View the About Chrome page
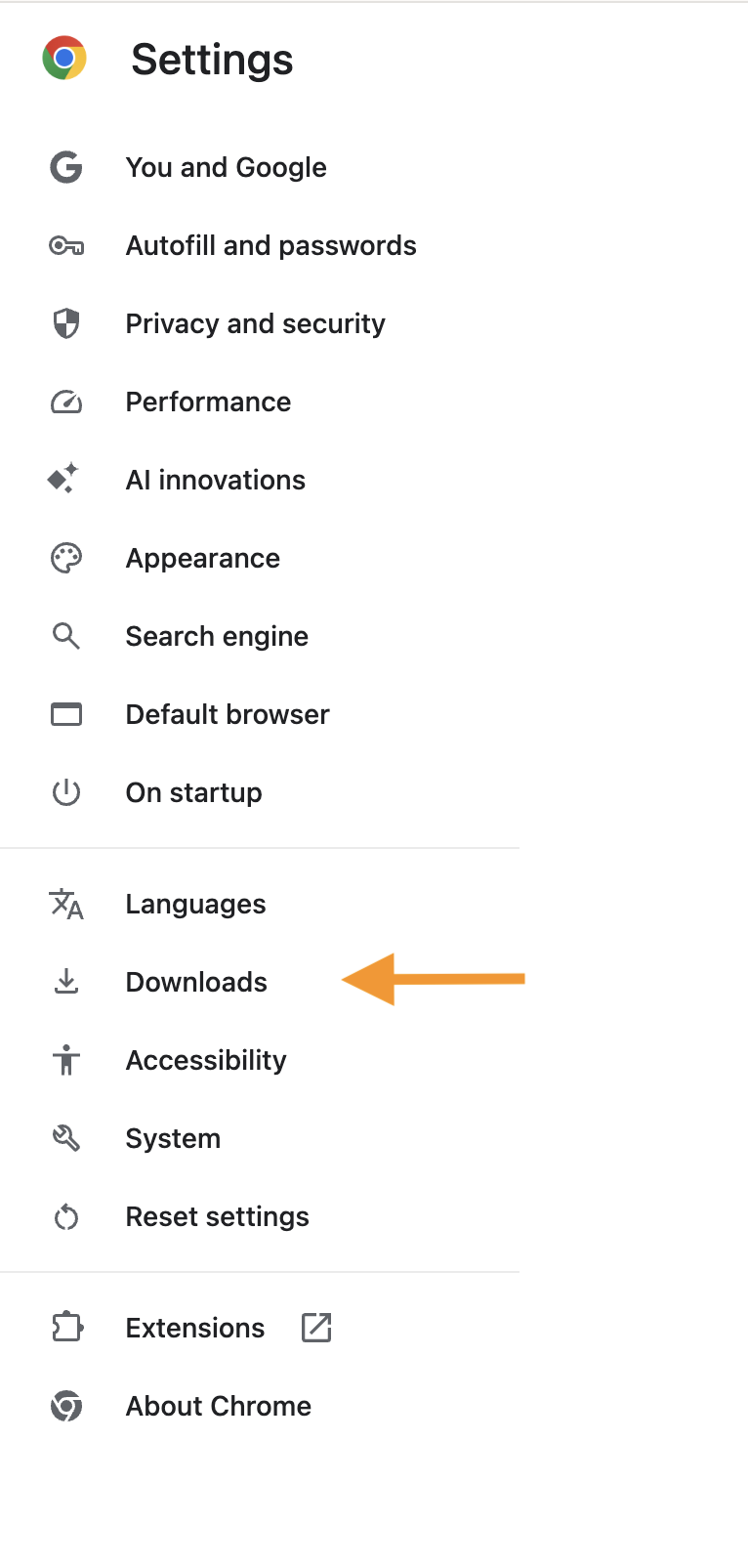The image size is (748, 1568). pos(218,1407)
